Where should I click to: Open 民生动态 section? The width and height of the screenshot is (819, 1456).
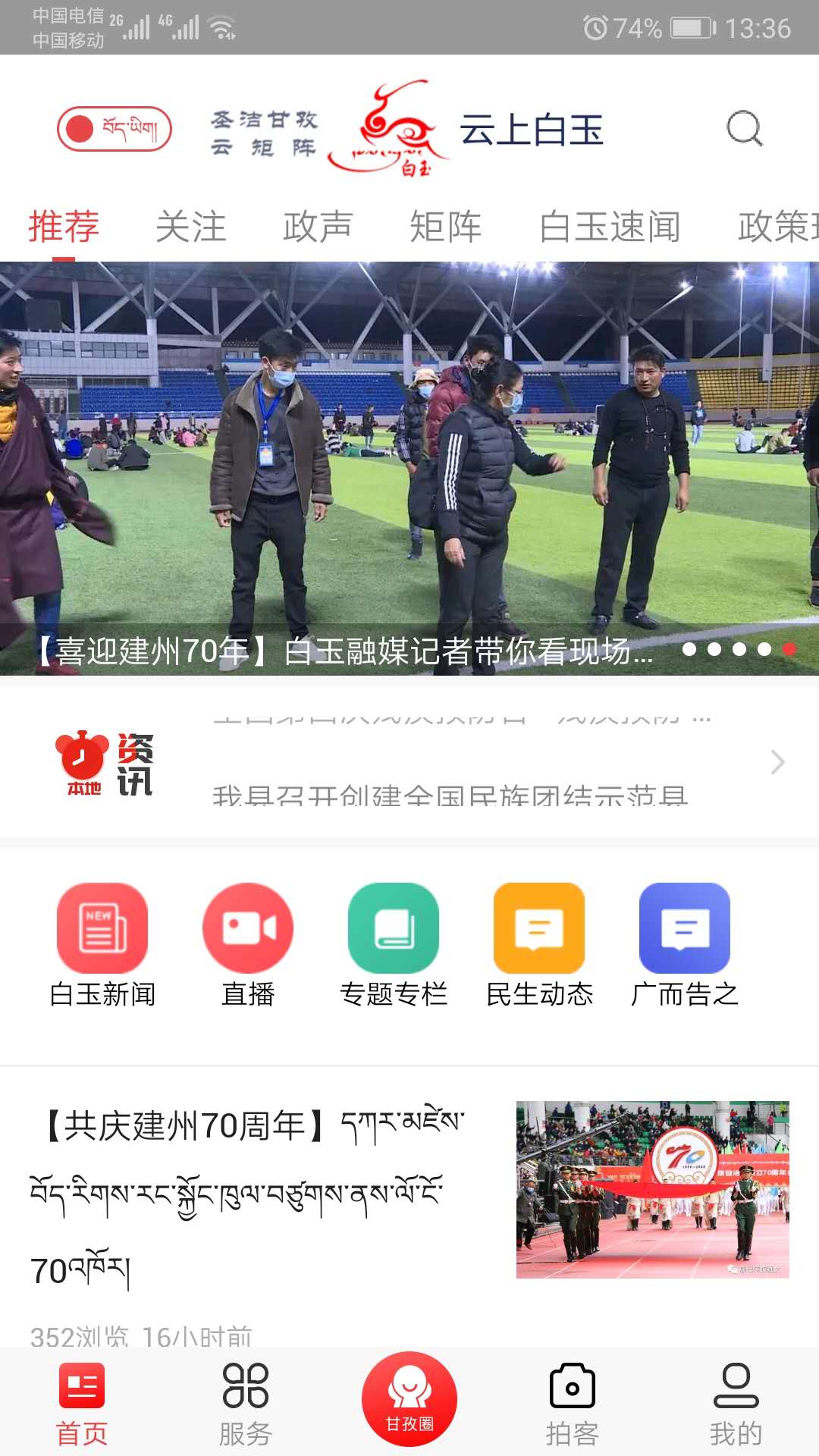click(539, 944)
